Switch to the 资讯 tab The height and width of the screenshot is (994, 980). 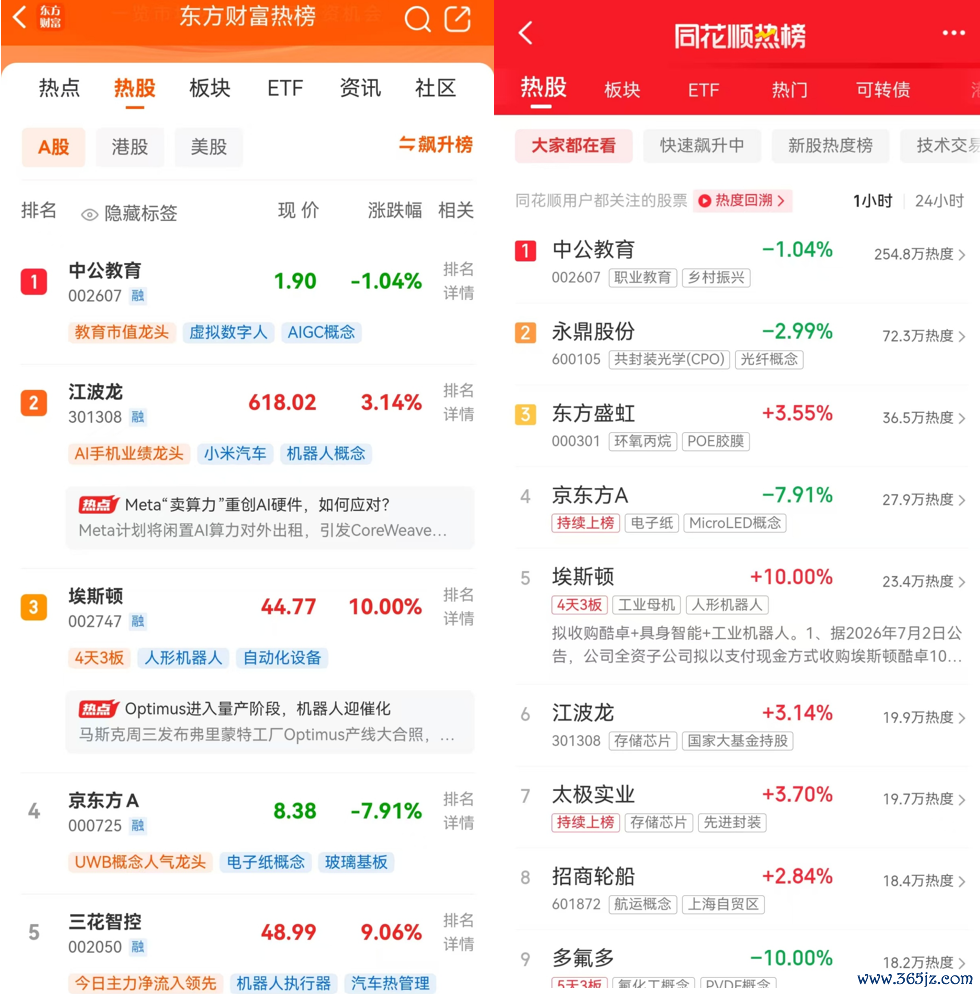pos(360,87)
